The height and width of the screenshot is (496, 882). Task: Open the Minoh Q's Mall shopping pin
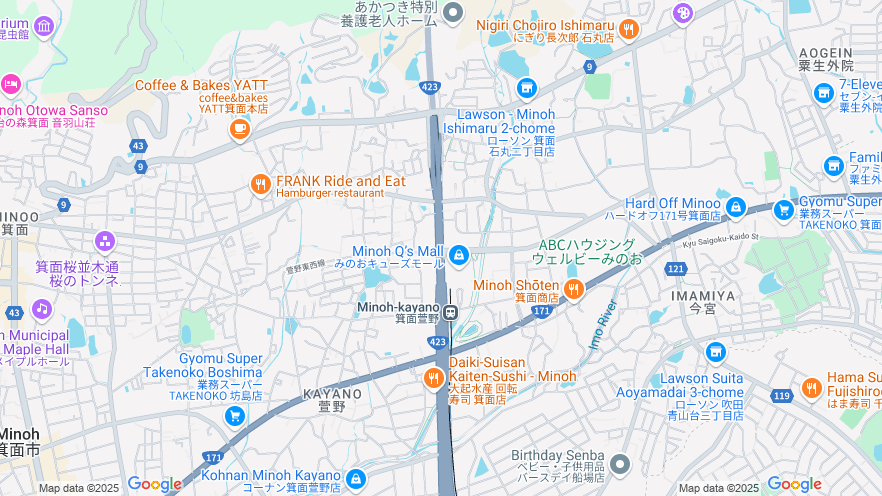459,256
